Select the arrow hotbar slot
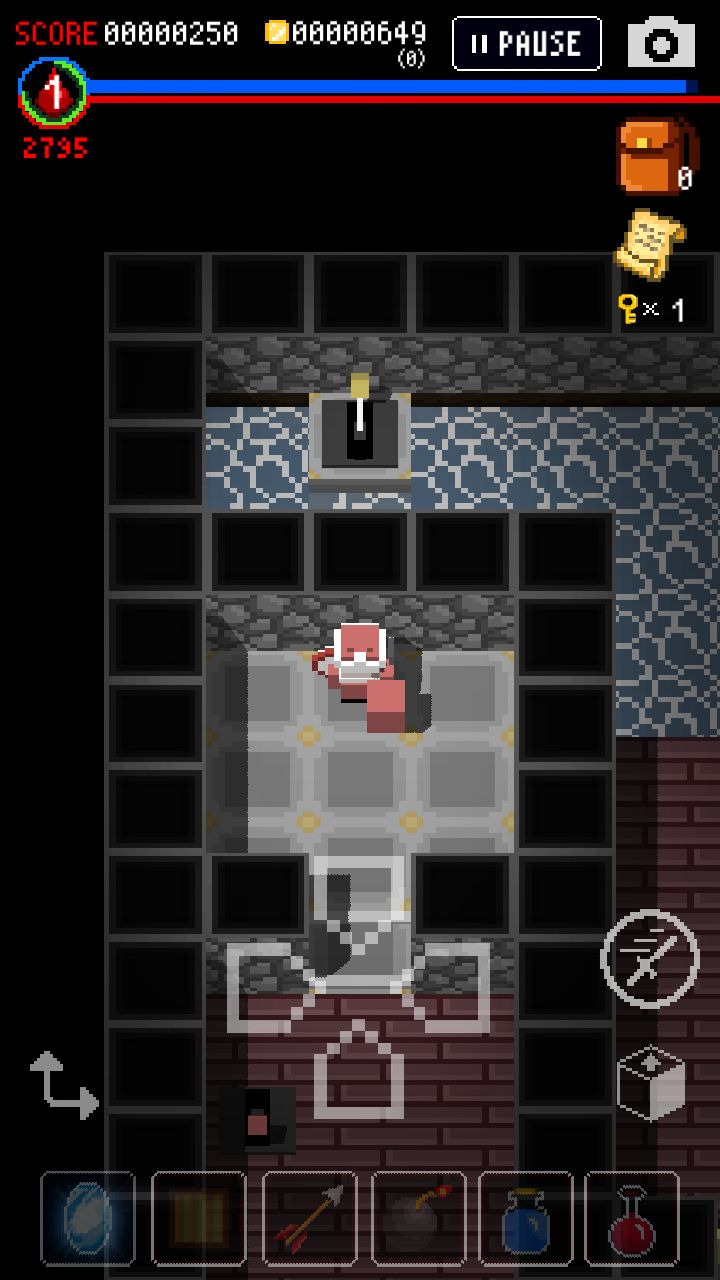720x1280 pixels. [x=308, y=1218]
